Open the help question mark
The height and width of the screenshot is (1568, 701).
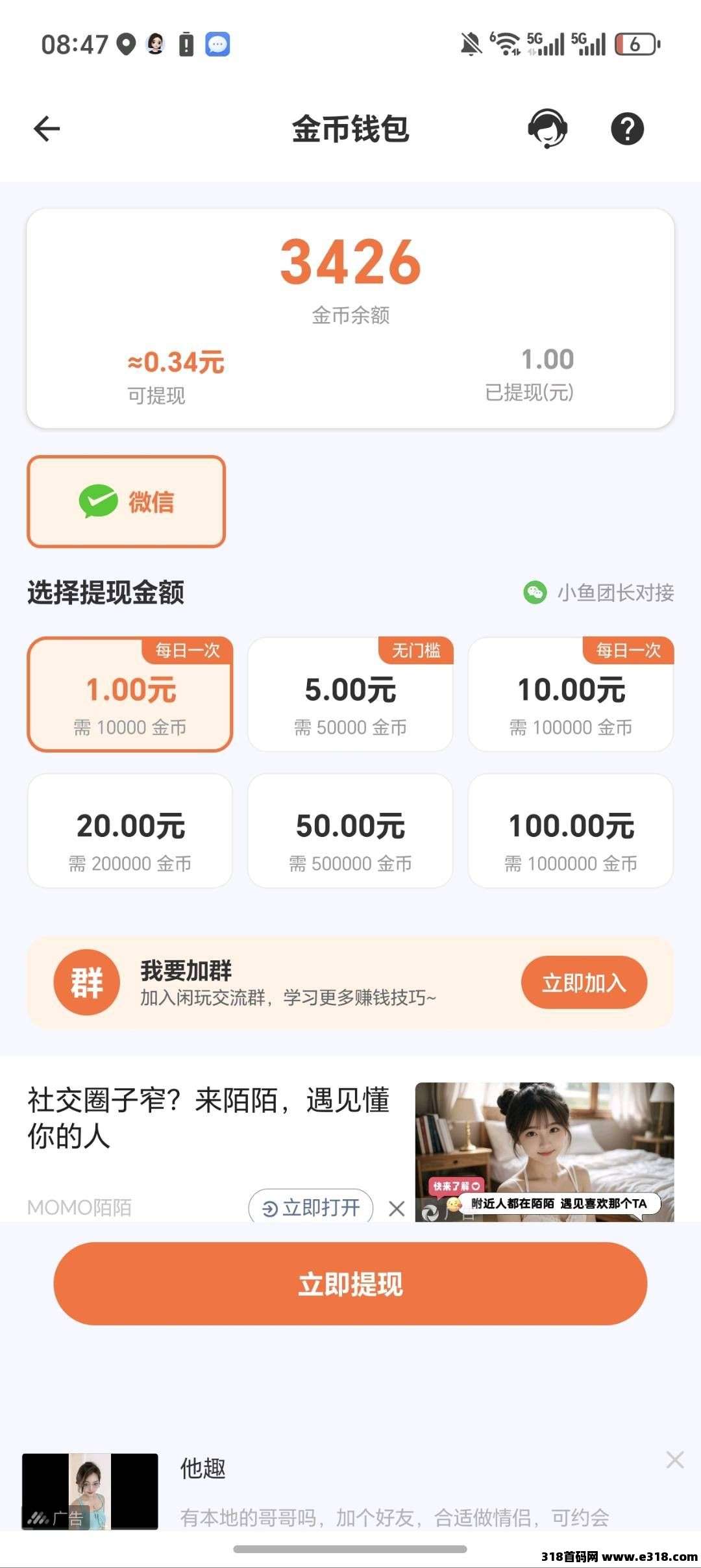[627, 129]
